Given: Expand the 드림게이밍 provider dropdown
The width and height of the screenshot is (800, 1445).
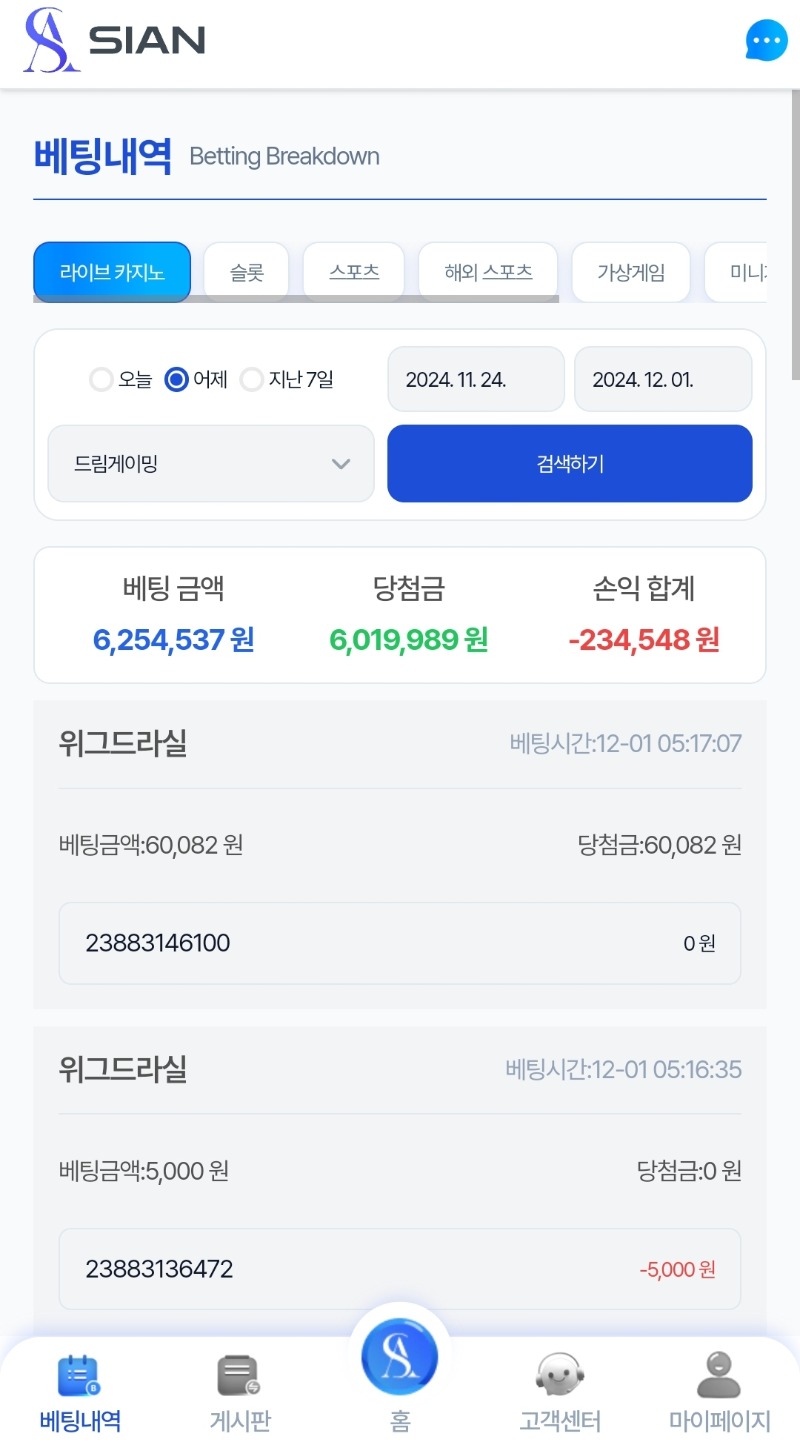Looking at the screenshot, I should tap(211, 463).
